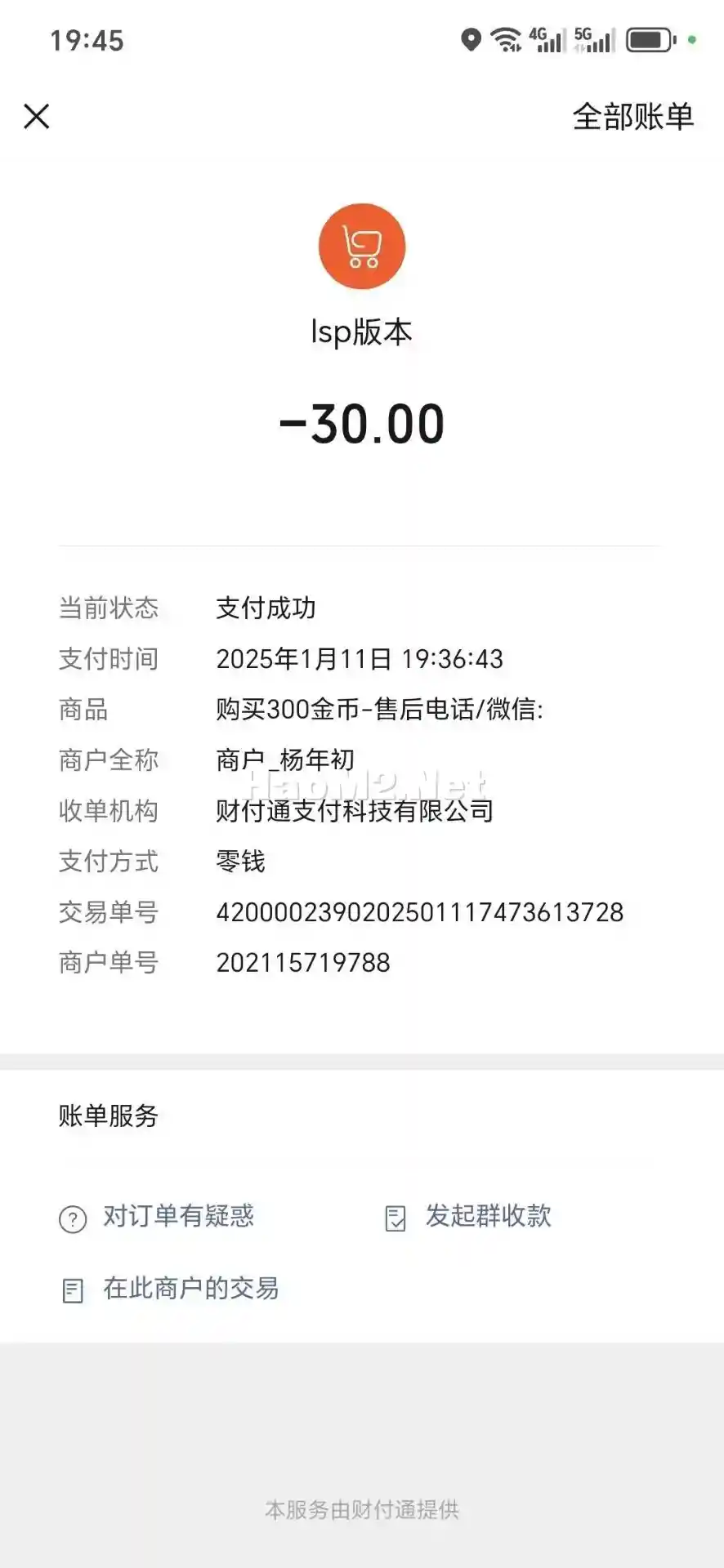Image resolution: width=724 pixels, height=1568 pixels.
Task: Tap 对订单有疑惑 (order questions)
Action: point(157,1217)
